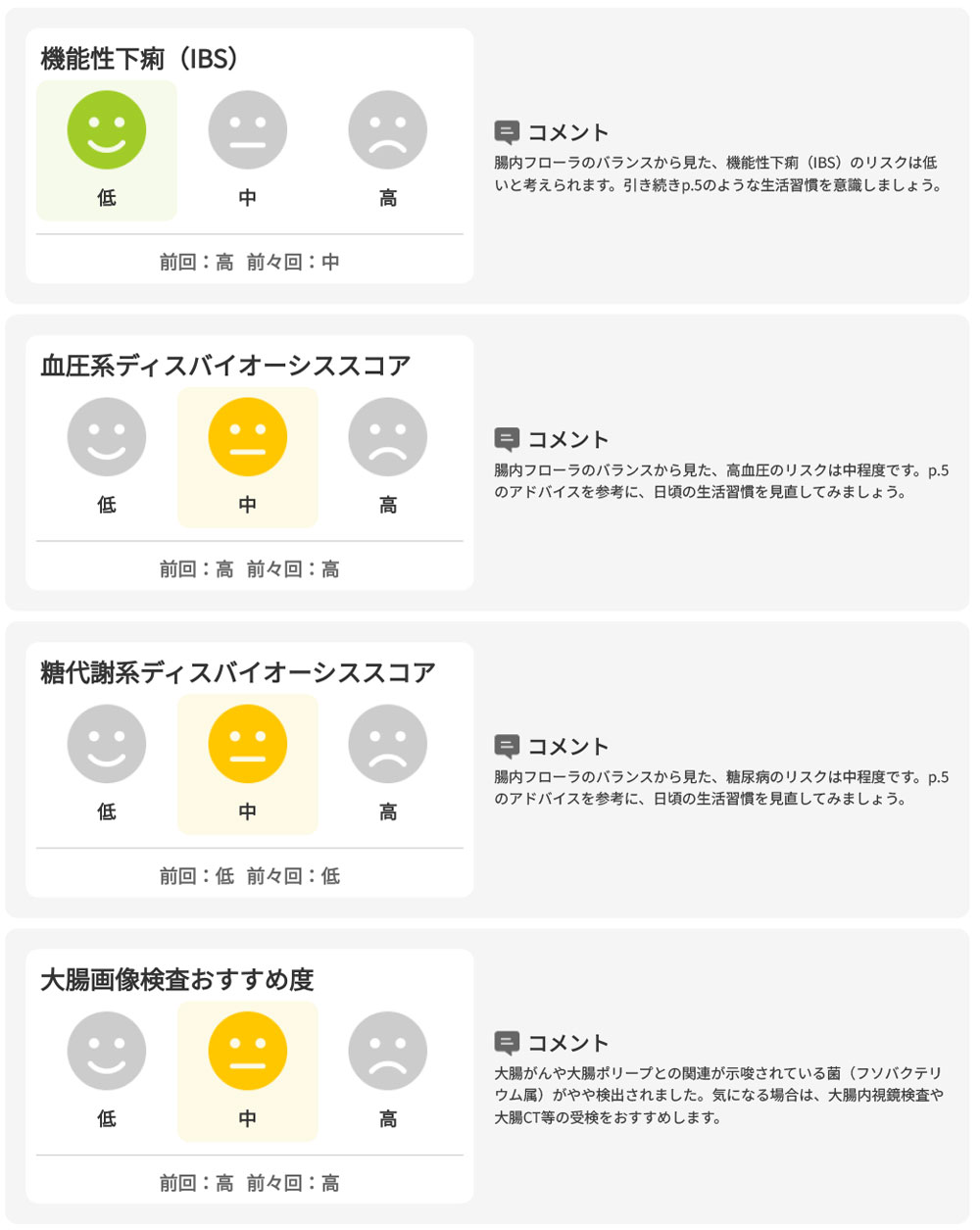The height and width of the screenshot is (1230, 980).
Task: Select the green happy face for IBS risk
Action: [106, 129]
